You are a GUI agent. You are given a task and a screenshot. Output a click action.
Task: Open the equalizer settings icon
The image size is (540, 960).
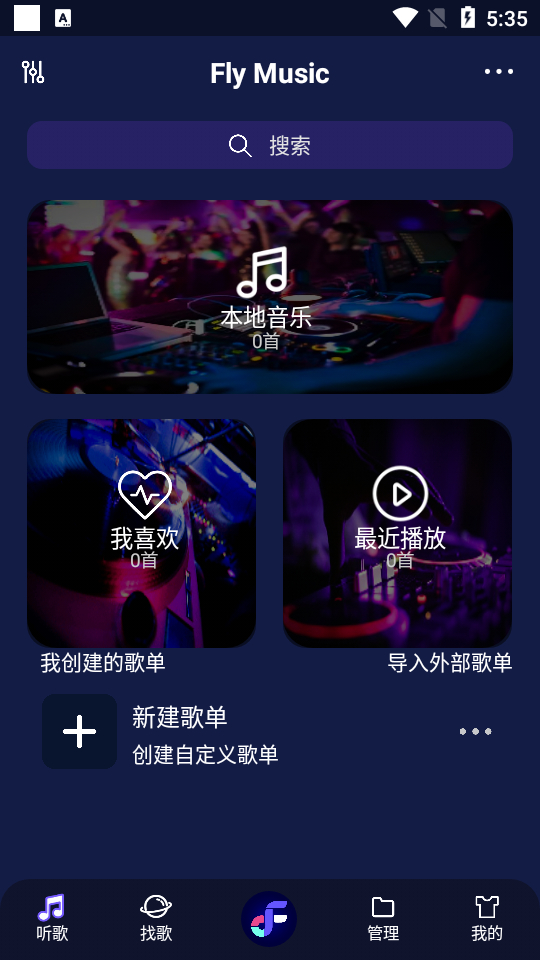[x=33, y=72]
